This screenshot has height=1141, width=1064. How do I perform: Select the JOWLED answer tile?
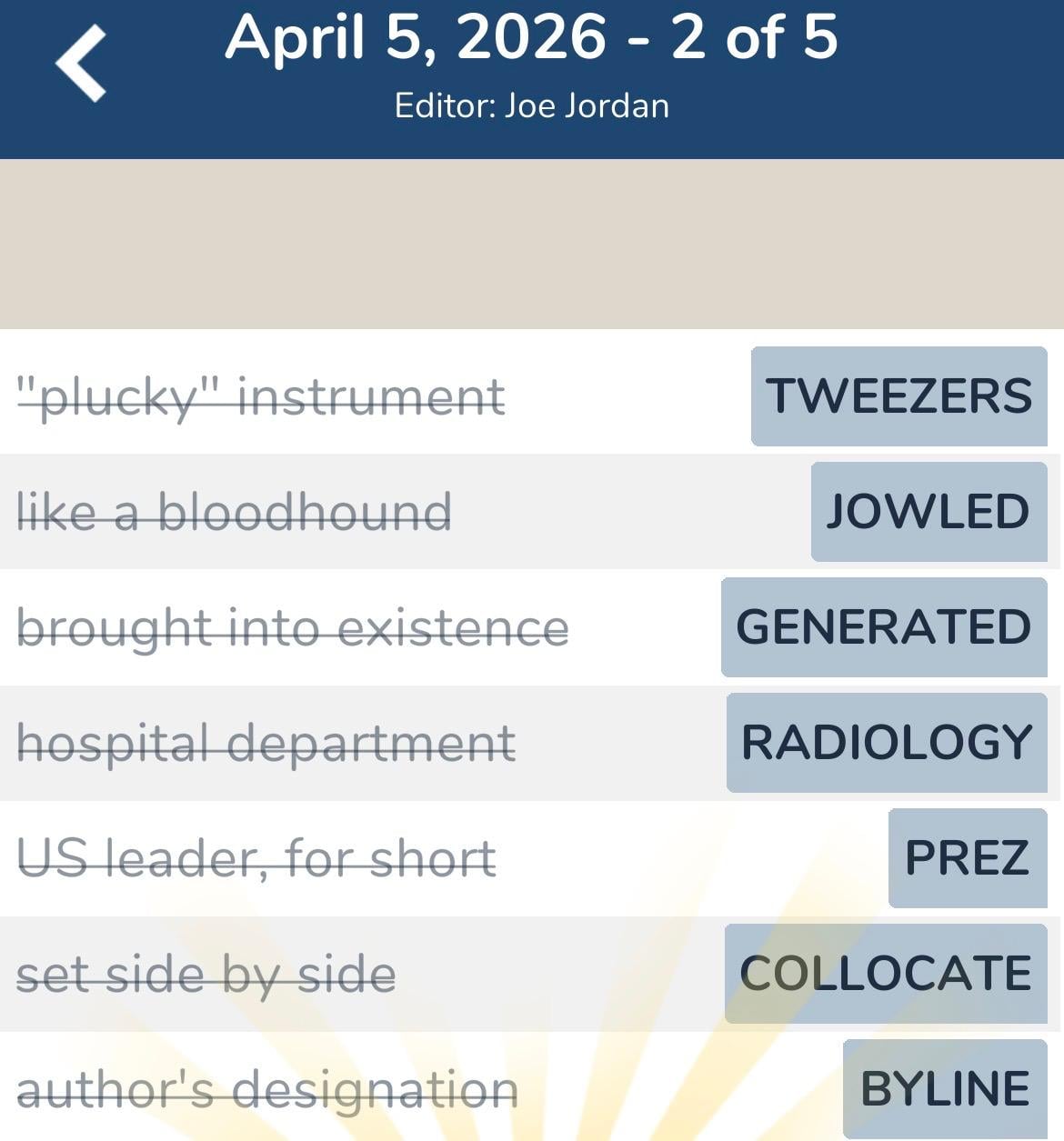pos(927,512)
